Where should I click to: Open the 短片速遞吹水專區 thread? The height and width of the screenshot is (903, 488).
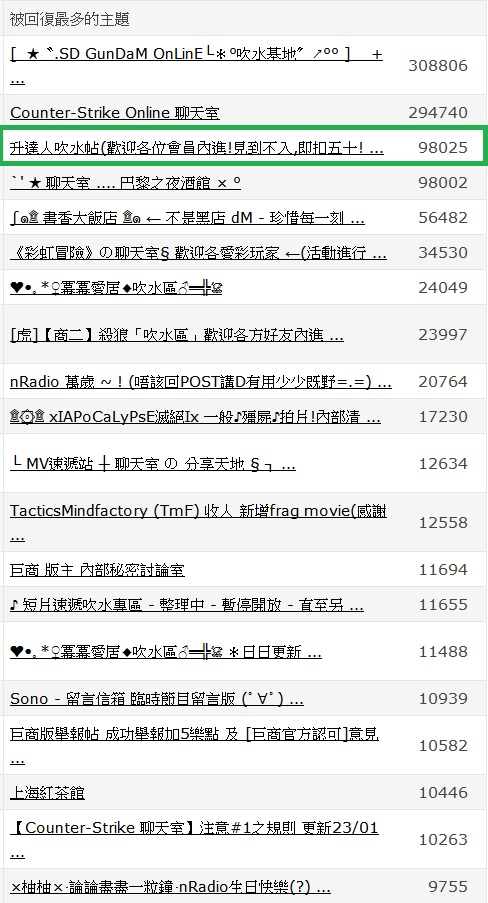(x=187, y=605)
